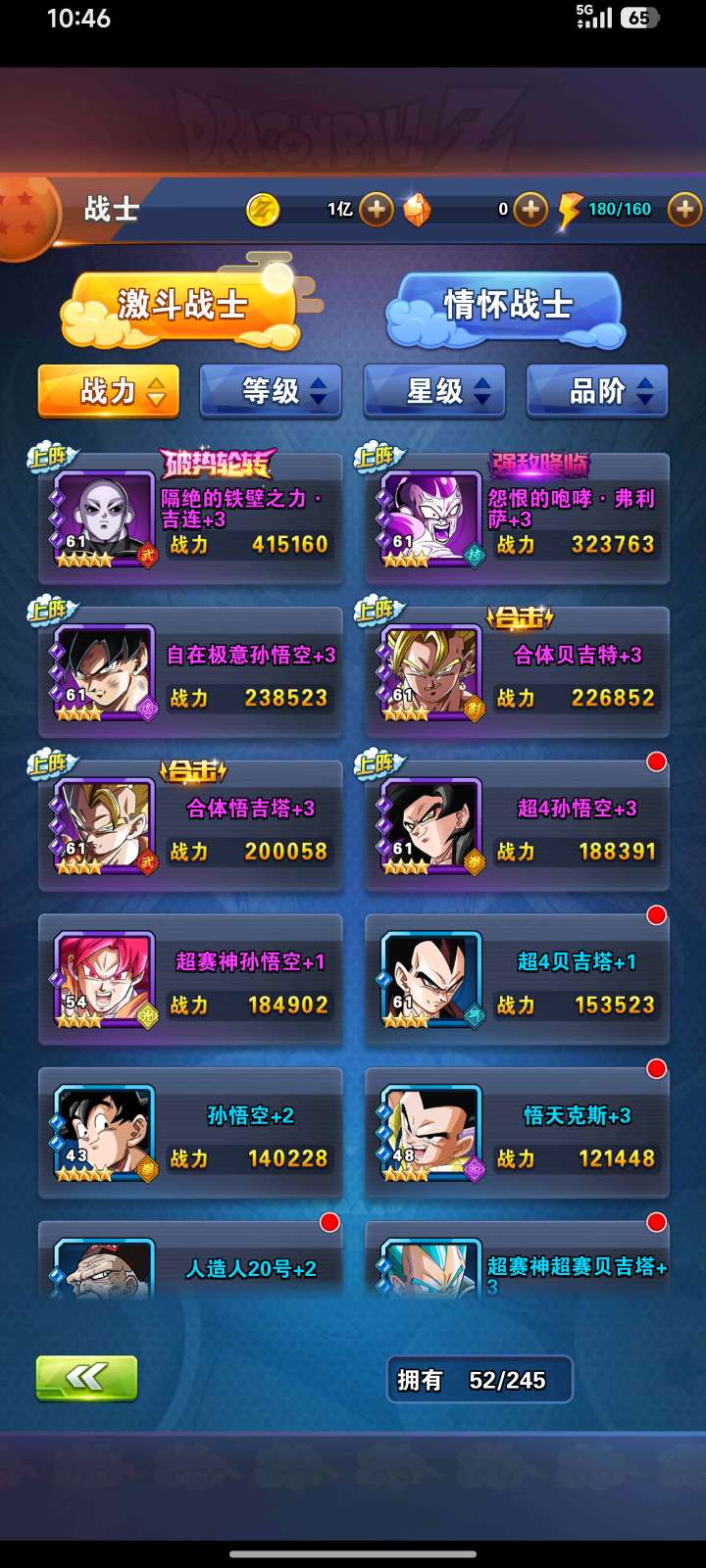Open 自在极意孙悟空+3 warrior card
This screenshot has height=1568, width=706.
click(191, 674)
